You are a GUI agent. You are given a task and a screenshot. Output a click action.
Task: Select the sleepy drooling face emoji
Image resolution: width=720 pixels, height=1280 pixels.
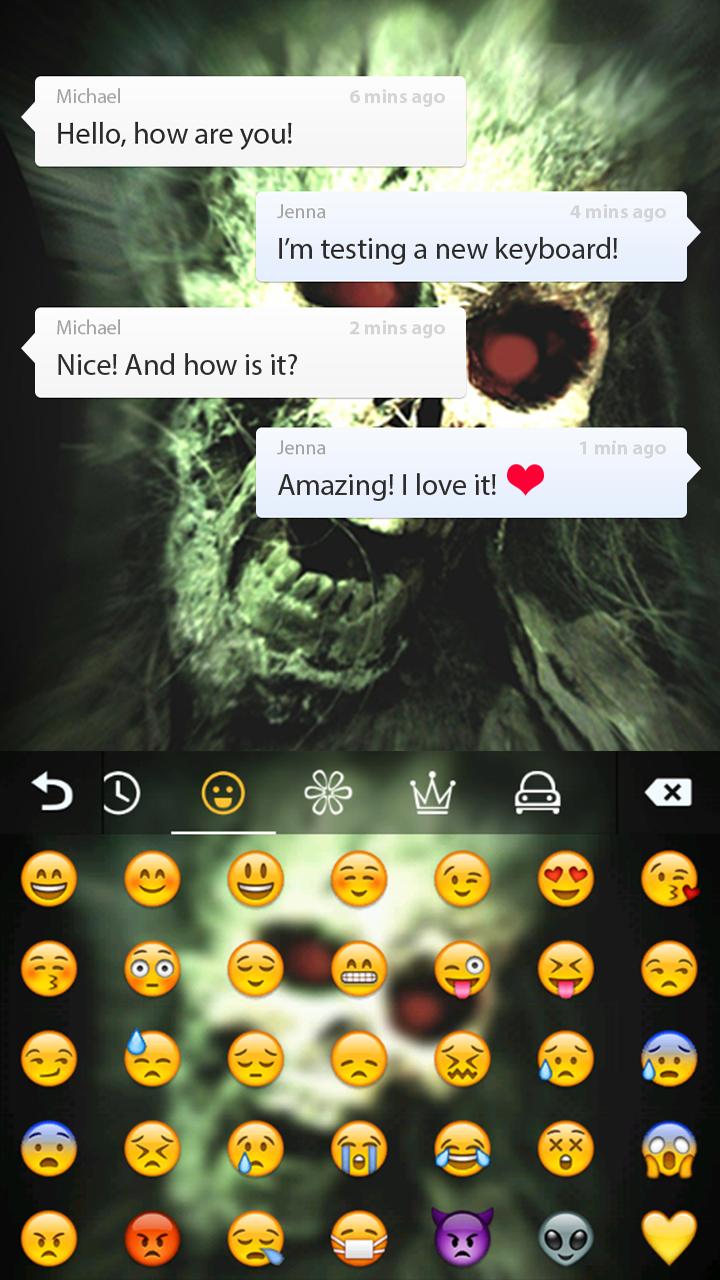(x=255, y=1238)
